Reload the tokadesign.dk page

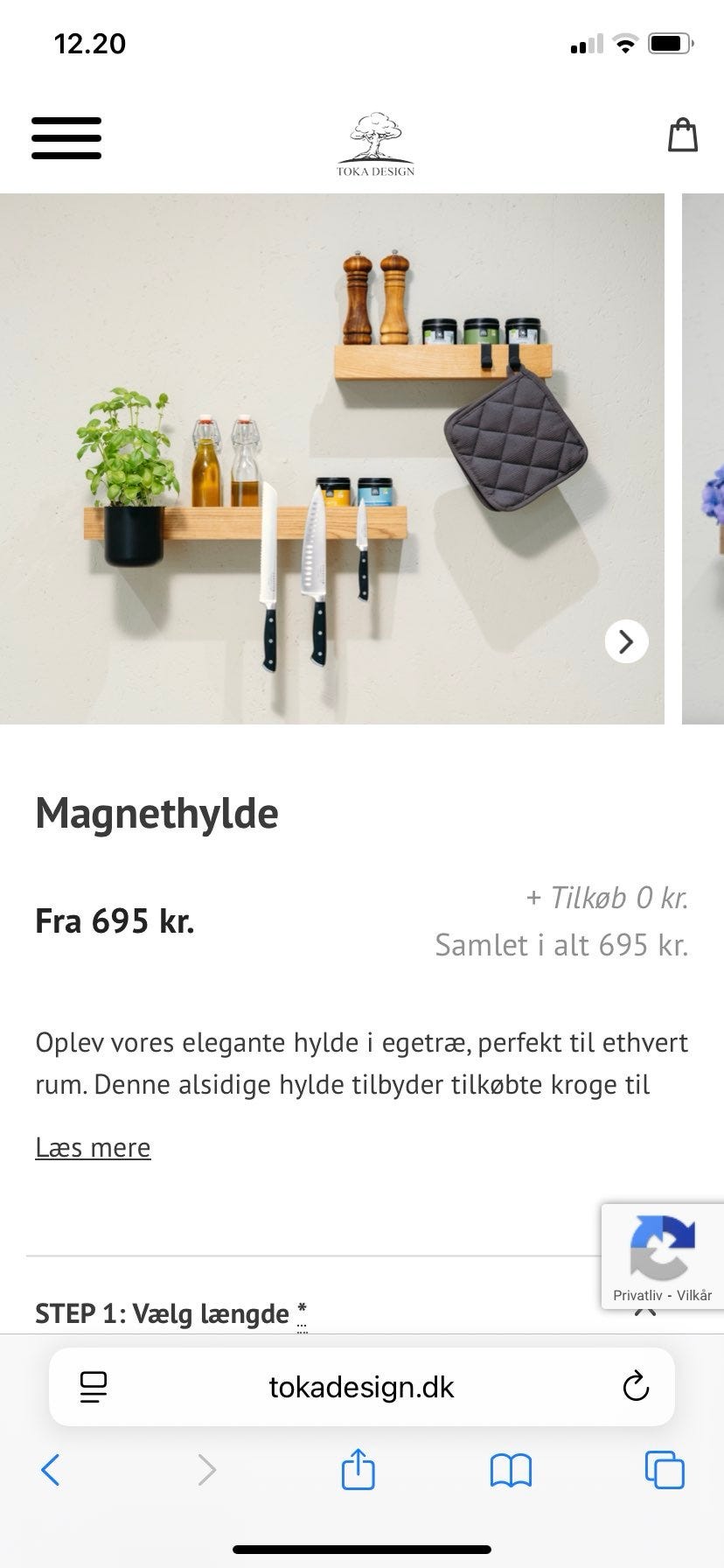point(636,1386)
